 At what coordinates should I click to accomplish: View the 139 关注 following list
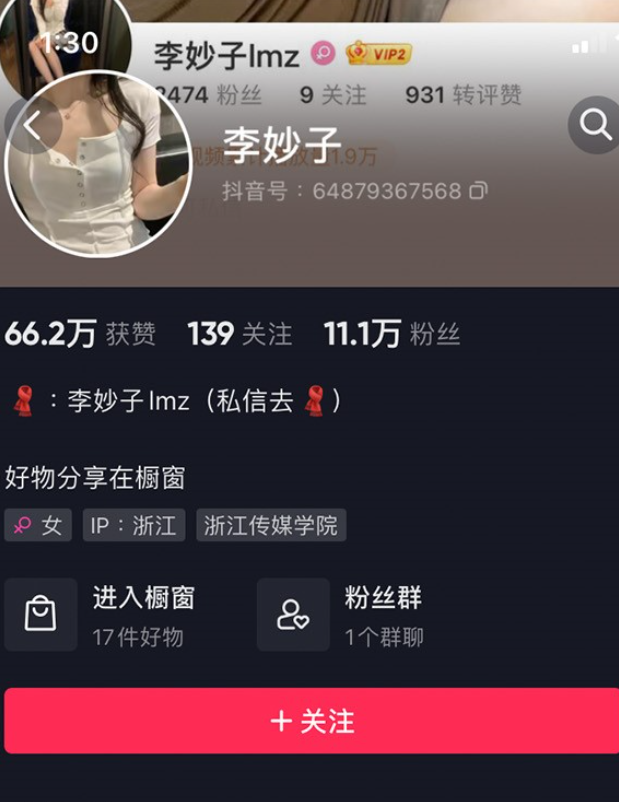[x=239, y=335]
